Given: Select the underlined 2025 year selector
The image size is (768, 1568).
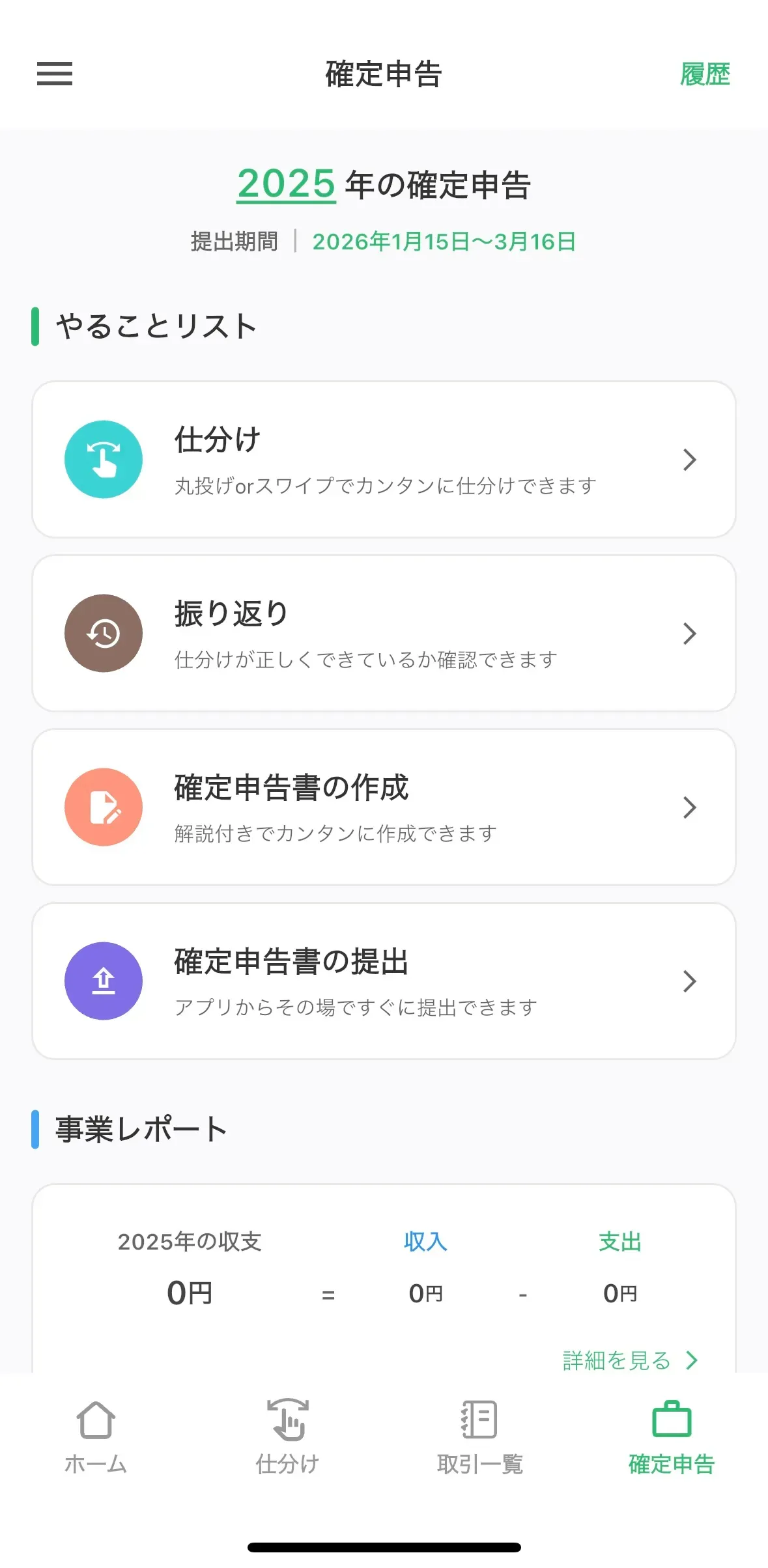Looking at the screenshot, I should pos(287,184).
